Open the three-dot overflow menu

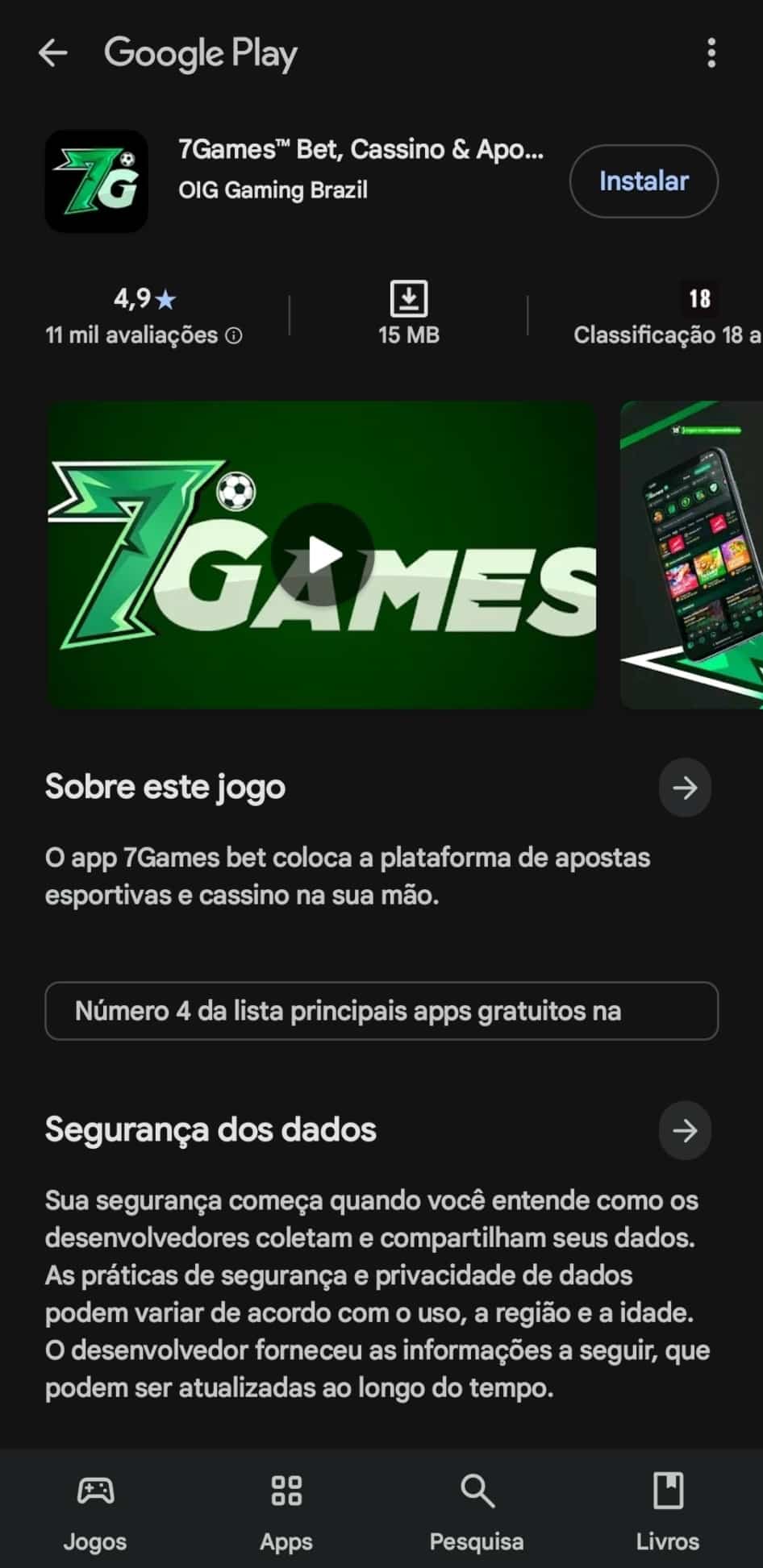point(711,53)
